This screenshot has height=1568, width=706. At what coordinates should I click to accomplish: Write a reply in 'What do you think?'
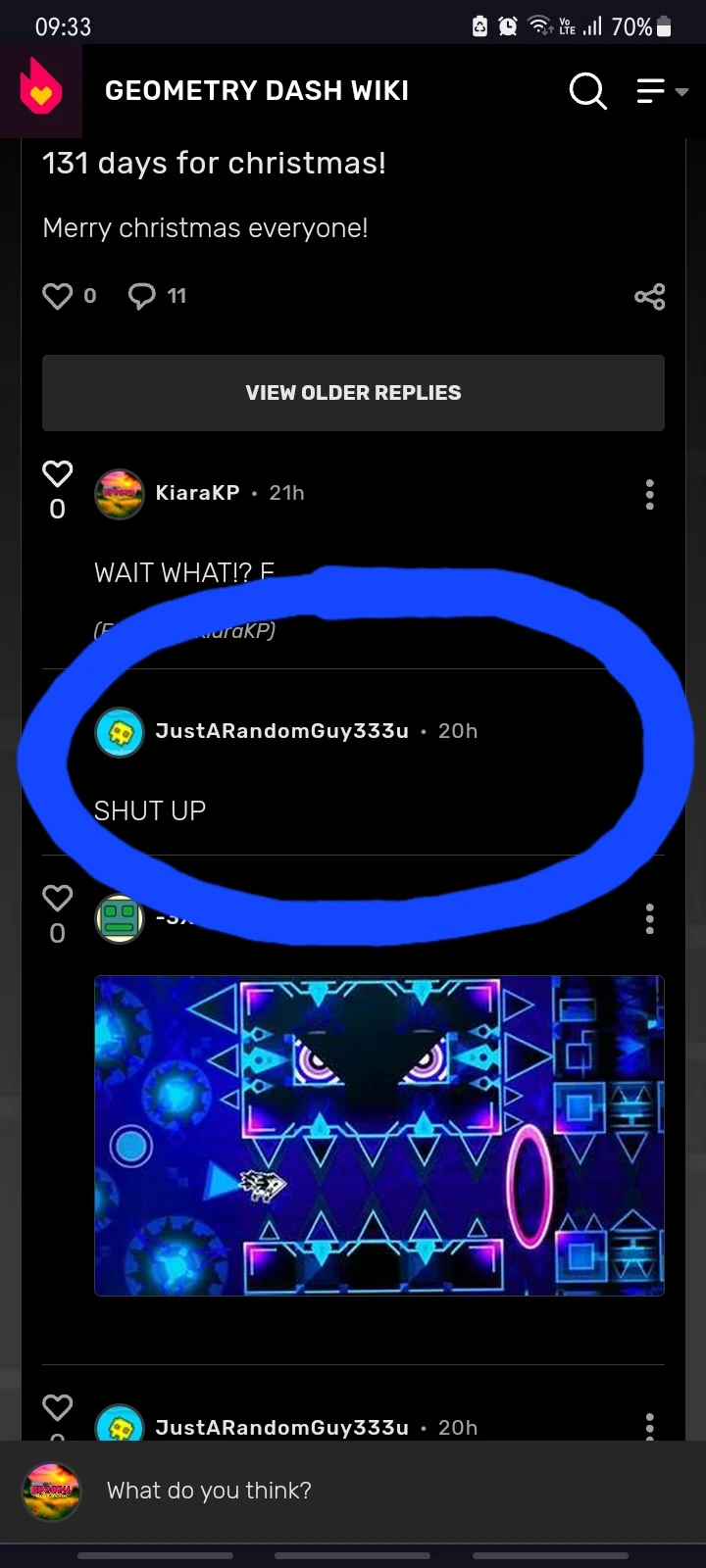tap(373, 1491)
